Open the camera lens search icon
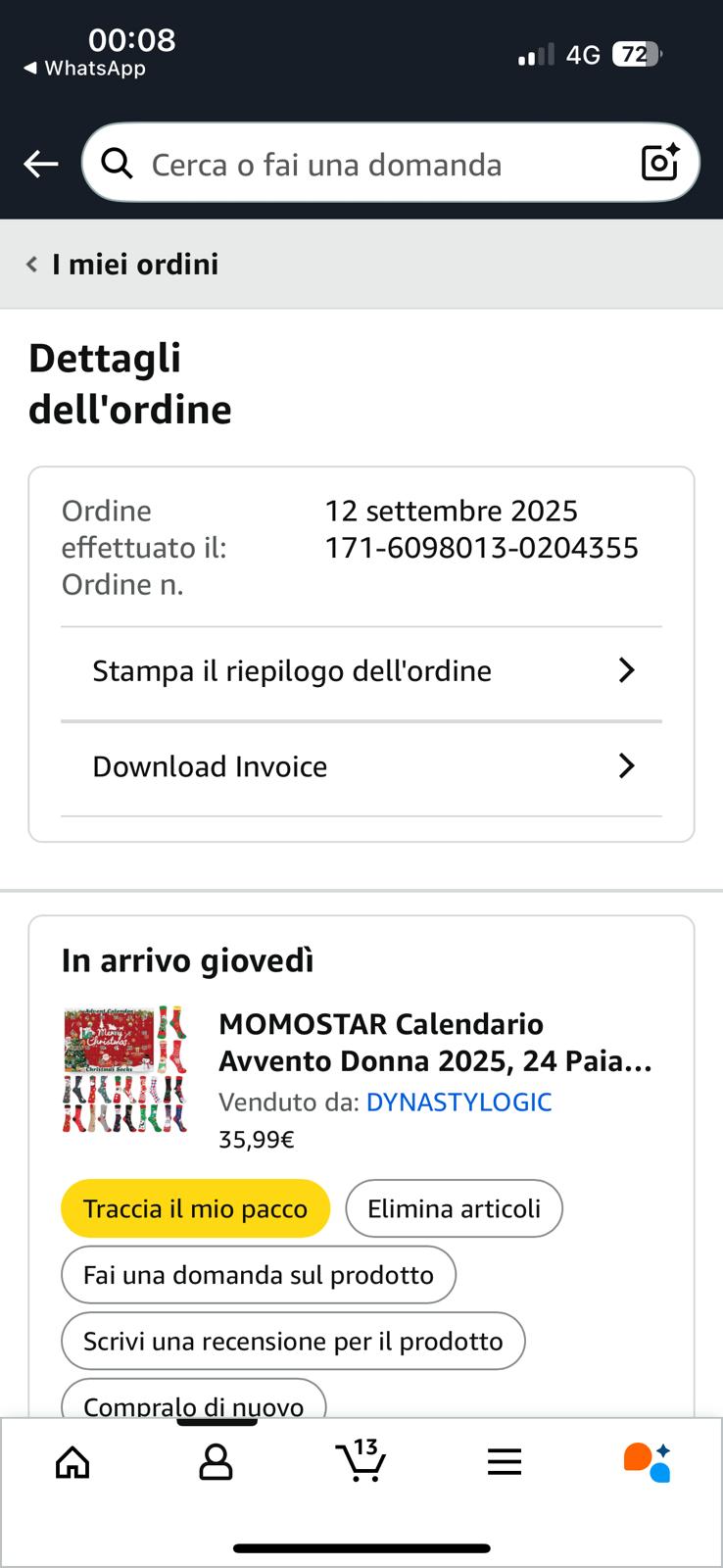Screen dimensions: 723x1568 [x=659, y=163]
